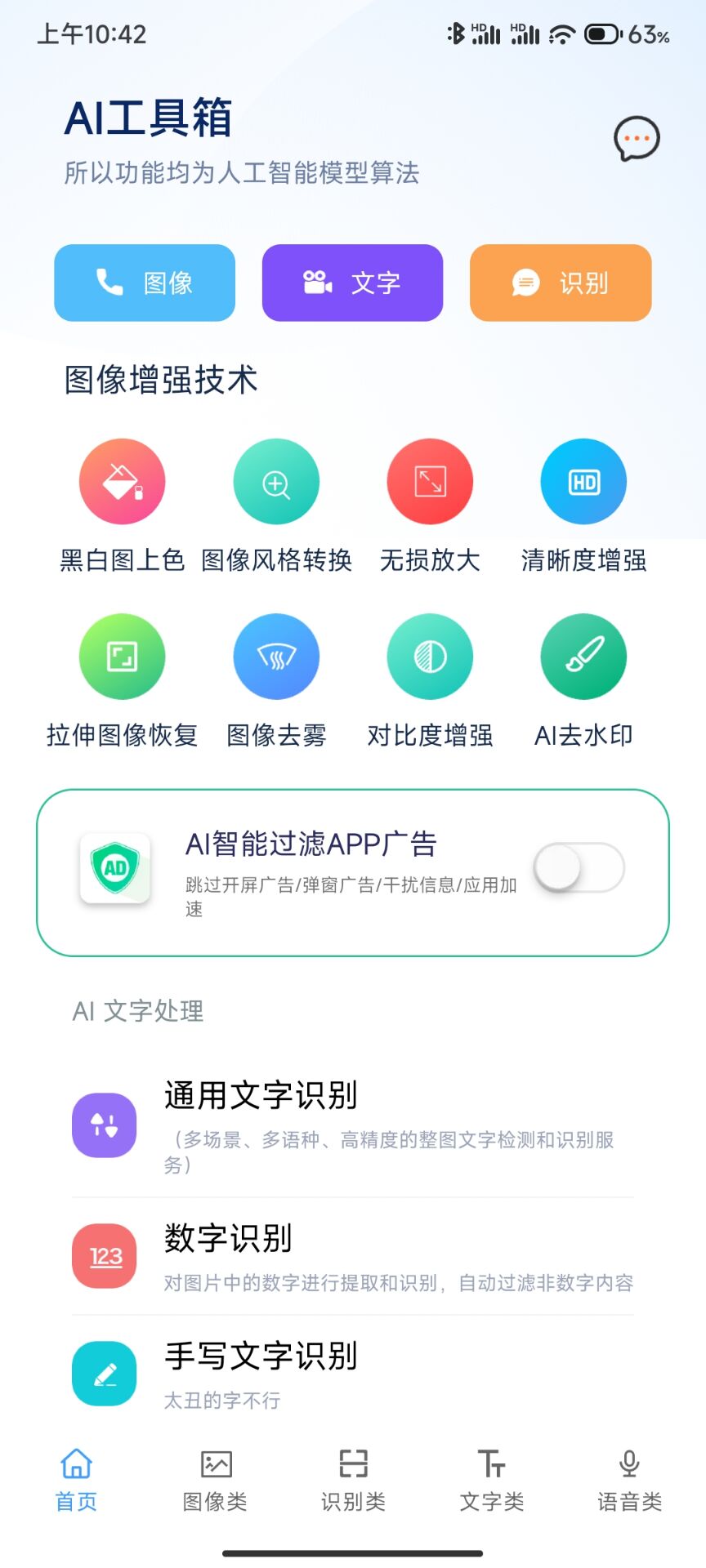Image resolution: width=706 pixels, height=1568 pixels.
Task: Go to the 文字类 tab
Action: pyautogui.click(x=491, y=1480)
